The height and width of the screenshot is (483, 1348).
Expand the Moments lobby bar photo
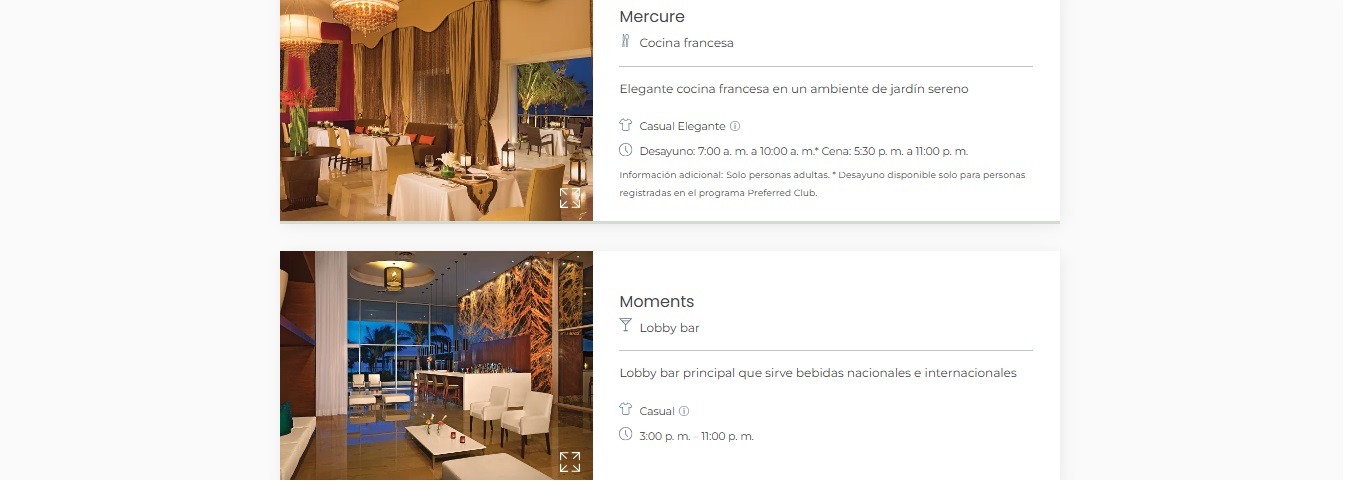[x=570, y=462]
